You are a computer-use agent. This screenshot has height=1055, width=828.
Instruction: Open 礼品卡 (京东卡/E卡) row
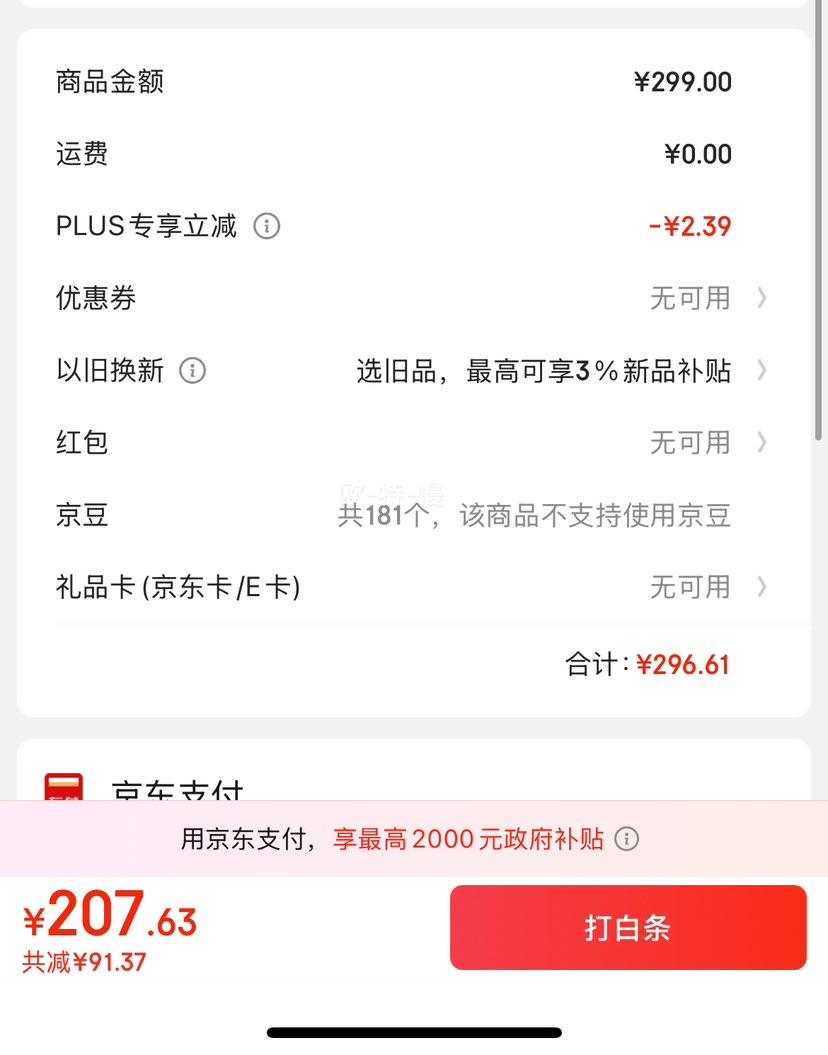(414, 587)
